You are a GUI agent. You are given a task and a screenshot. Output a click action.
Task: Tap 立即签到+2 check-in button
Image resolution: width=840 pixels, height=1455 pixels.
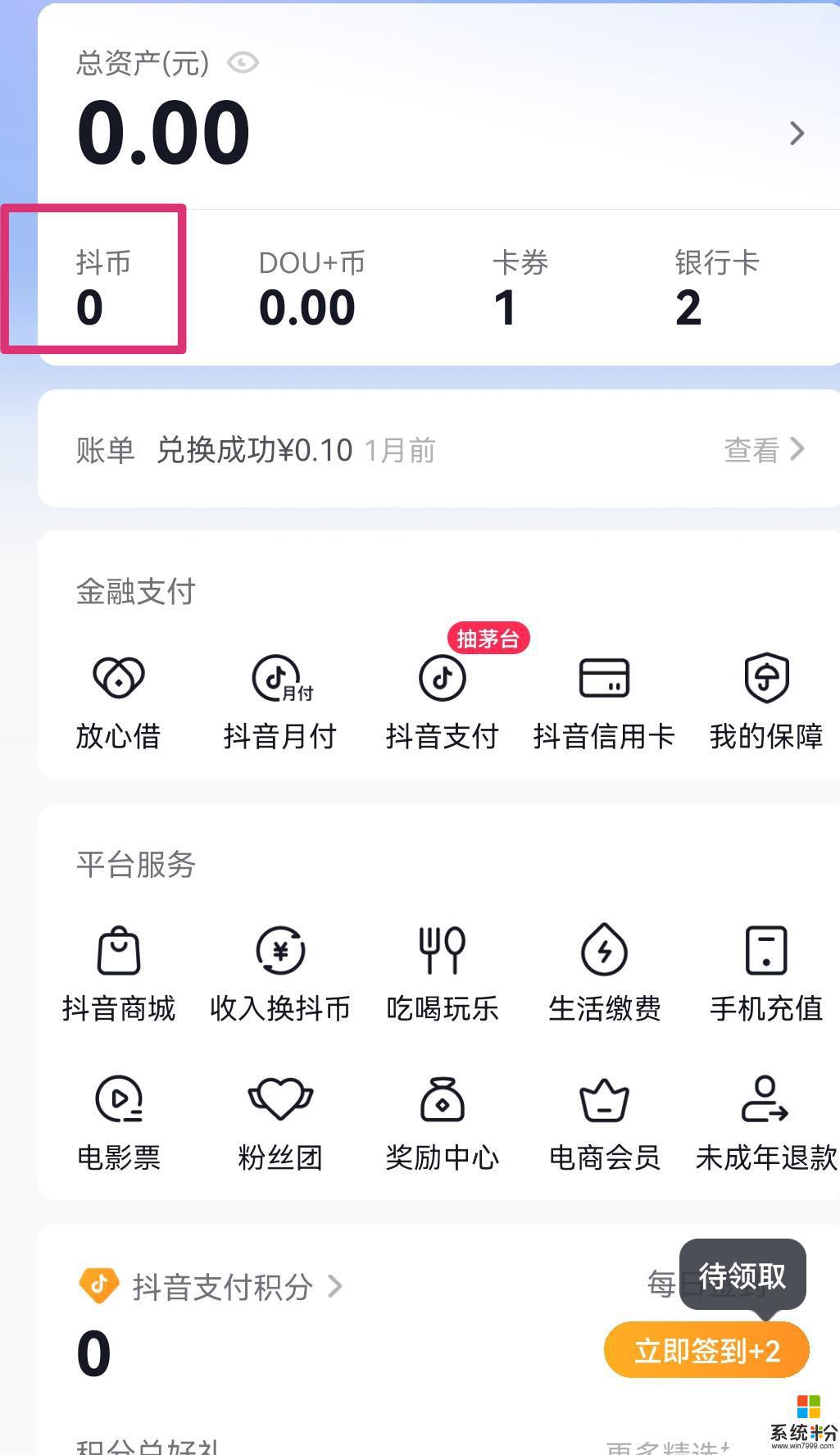pos(706,1350)
